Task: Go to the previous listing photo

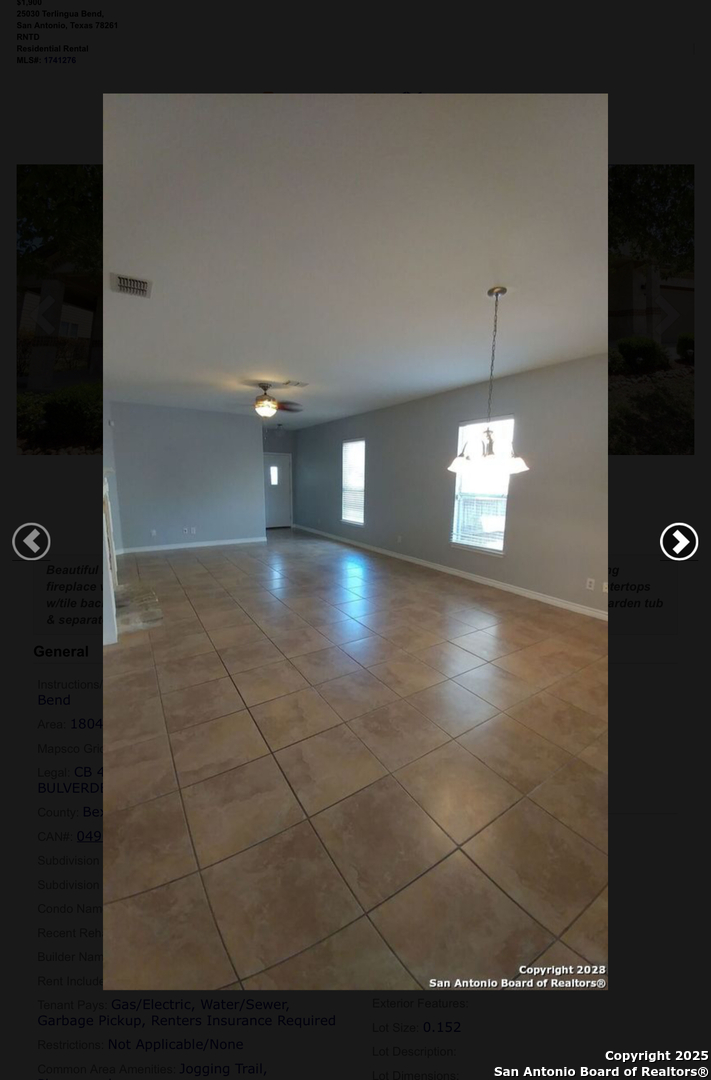Action: [31, 541]
